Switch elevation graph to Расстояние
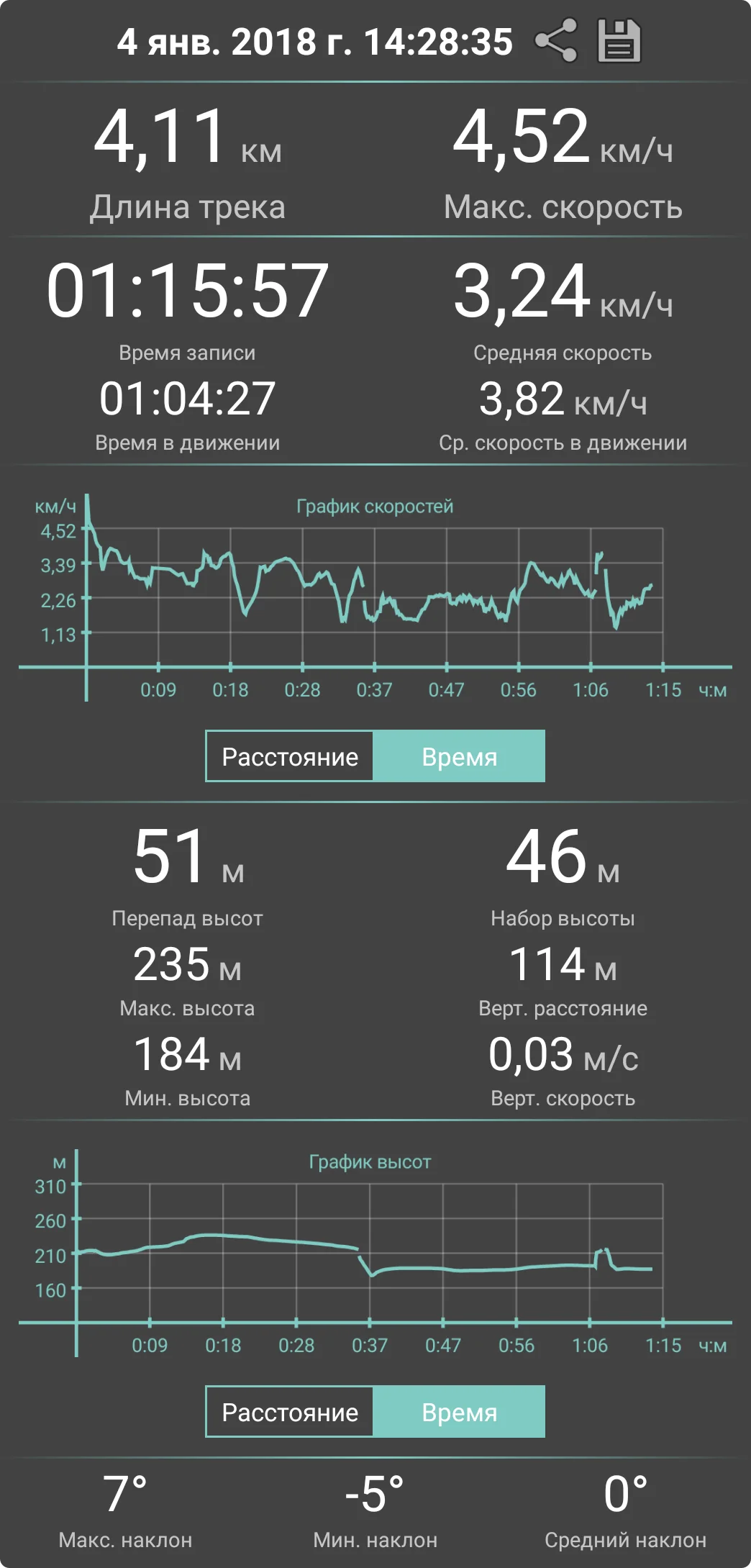The height and width of the screenshot is (1568, 751). pos(289,1412)
